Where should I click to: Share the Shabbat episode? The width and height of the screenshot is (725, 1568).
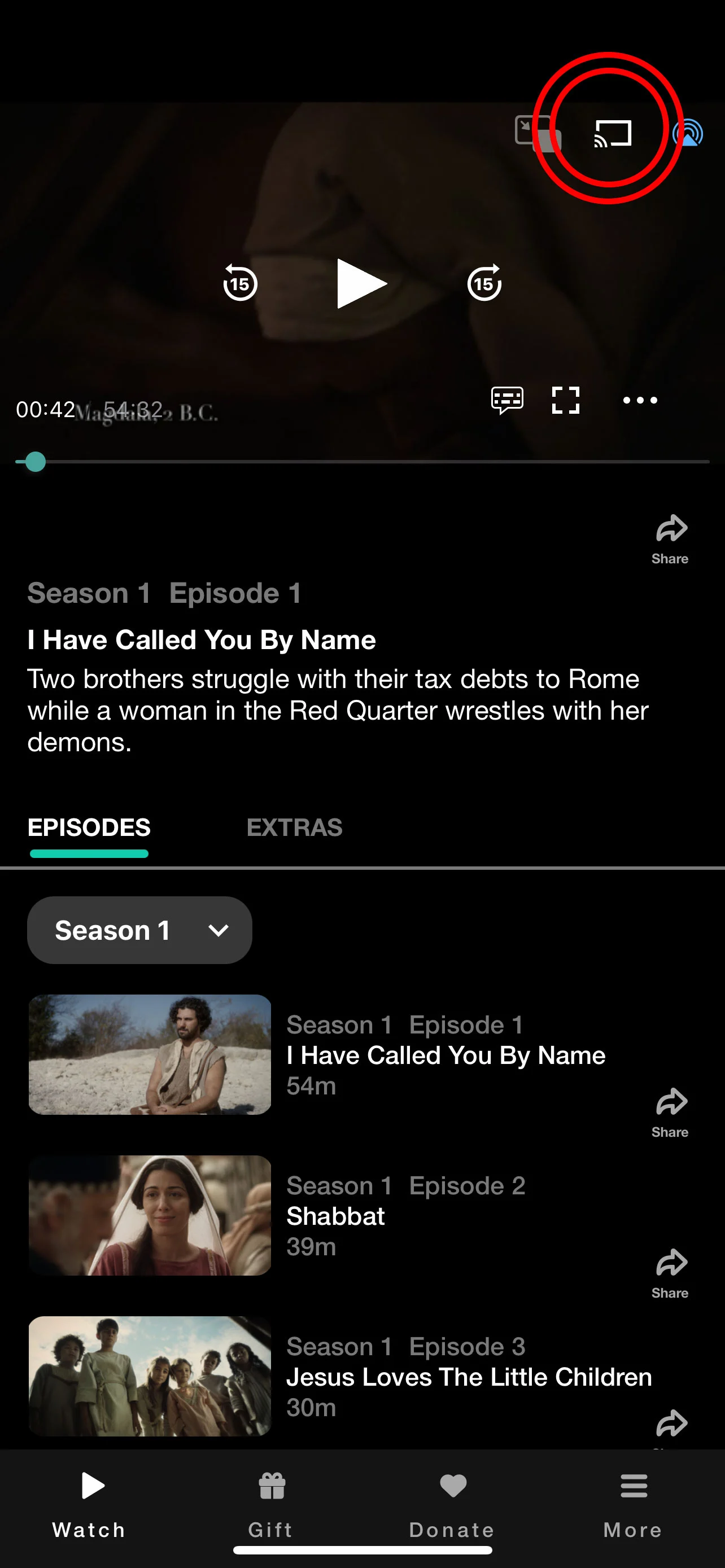(670, 1272)
